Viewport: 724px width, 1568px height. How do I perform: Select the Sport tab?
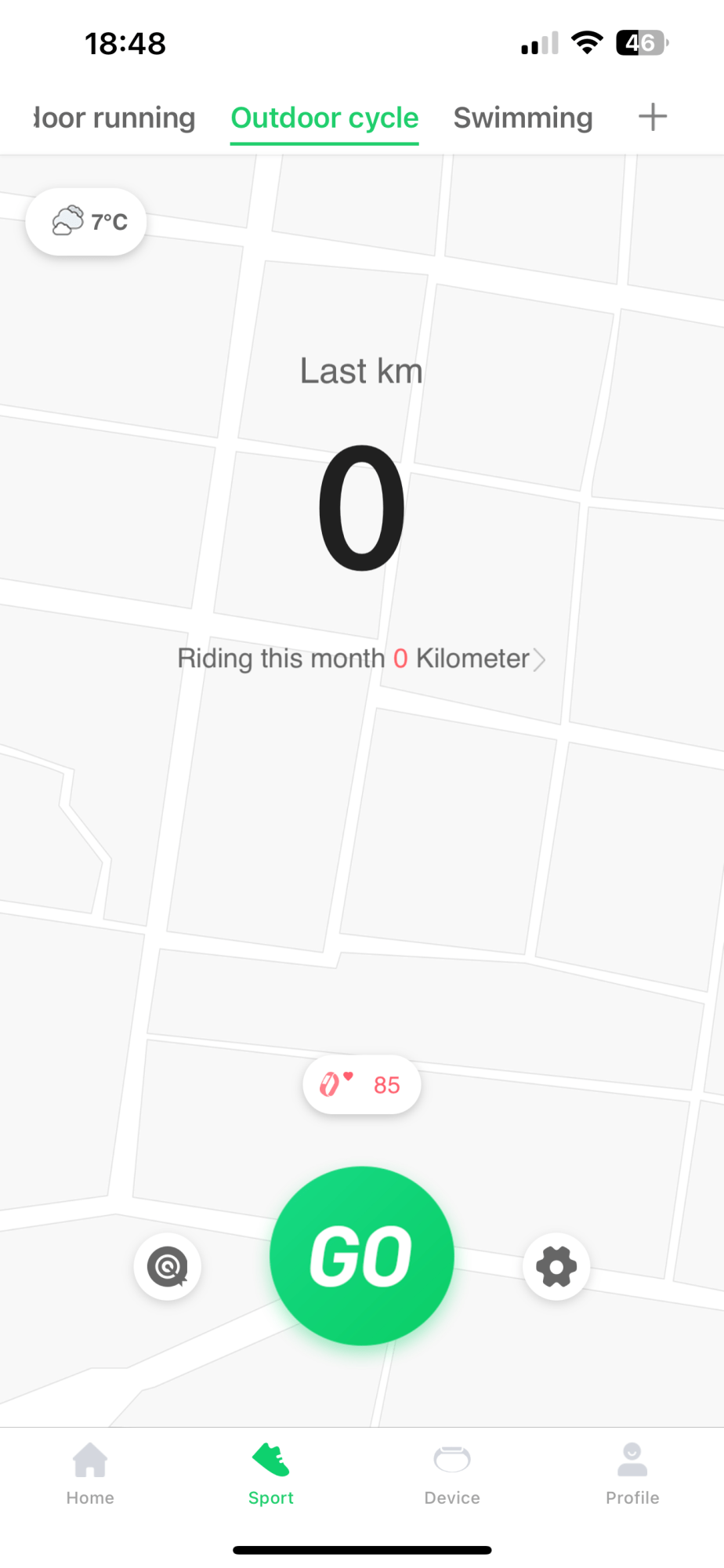coord(271,1475)
